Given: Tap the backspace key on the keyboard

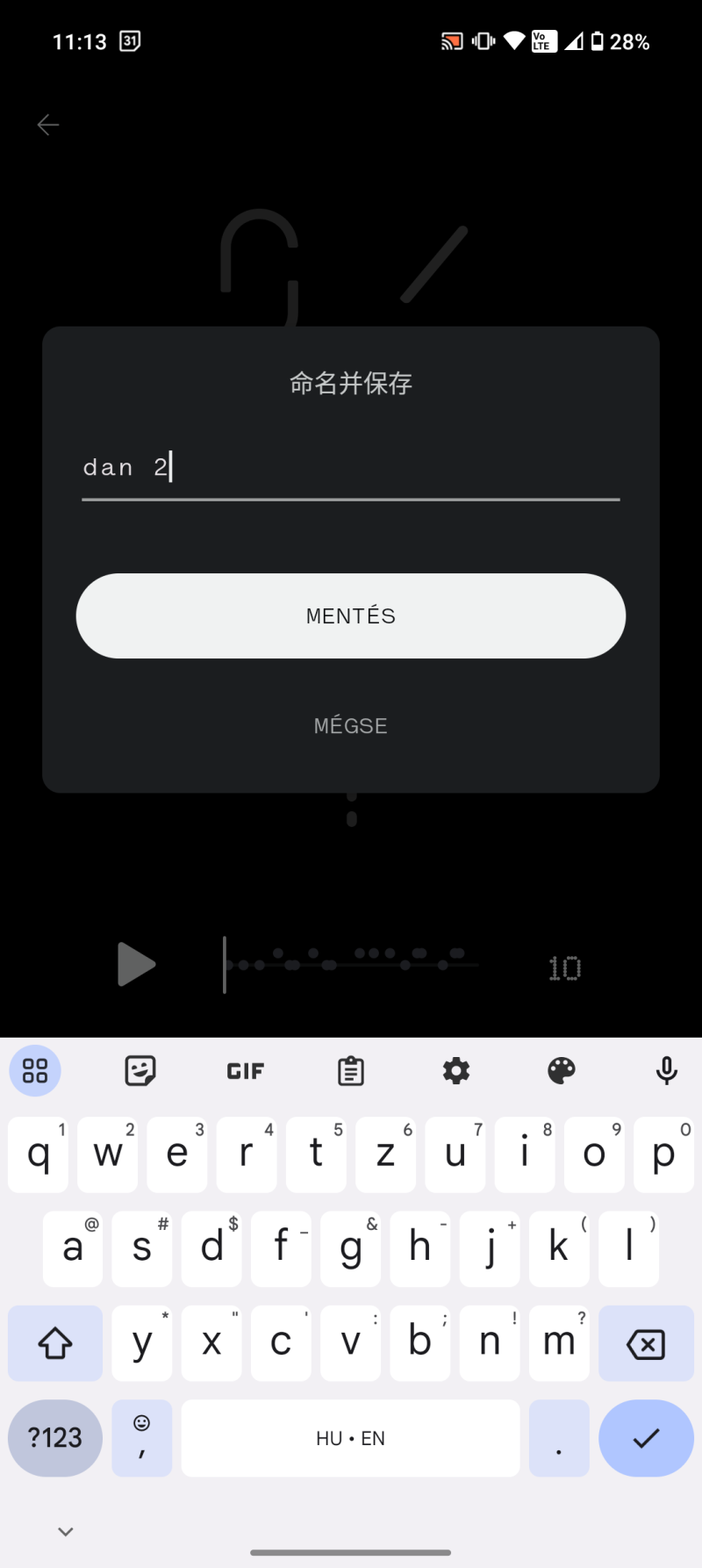Looking at the screenshot, I should coord(646,1343).
